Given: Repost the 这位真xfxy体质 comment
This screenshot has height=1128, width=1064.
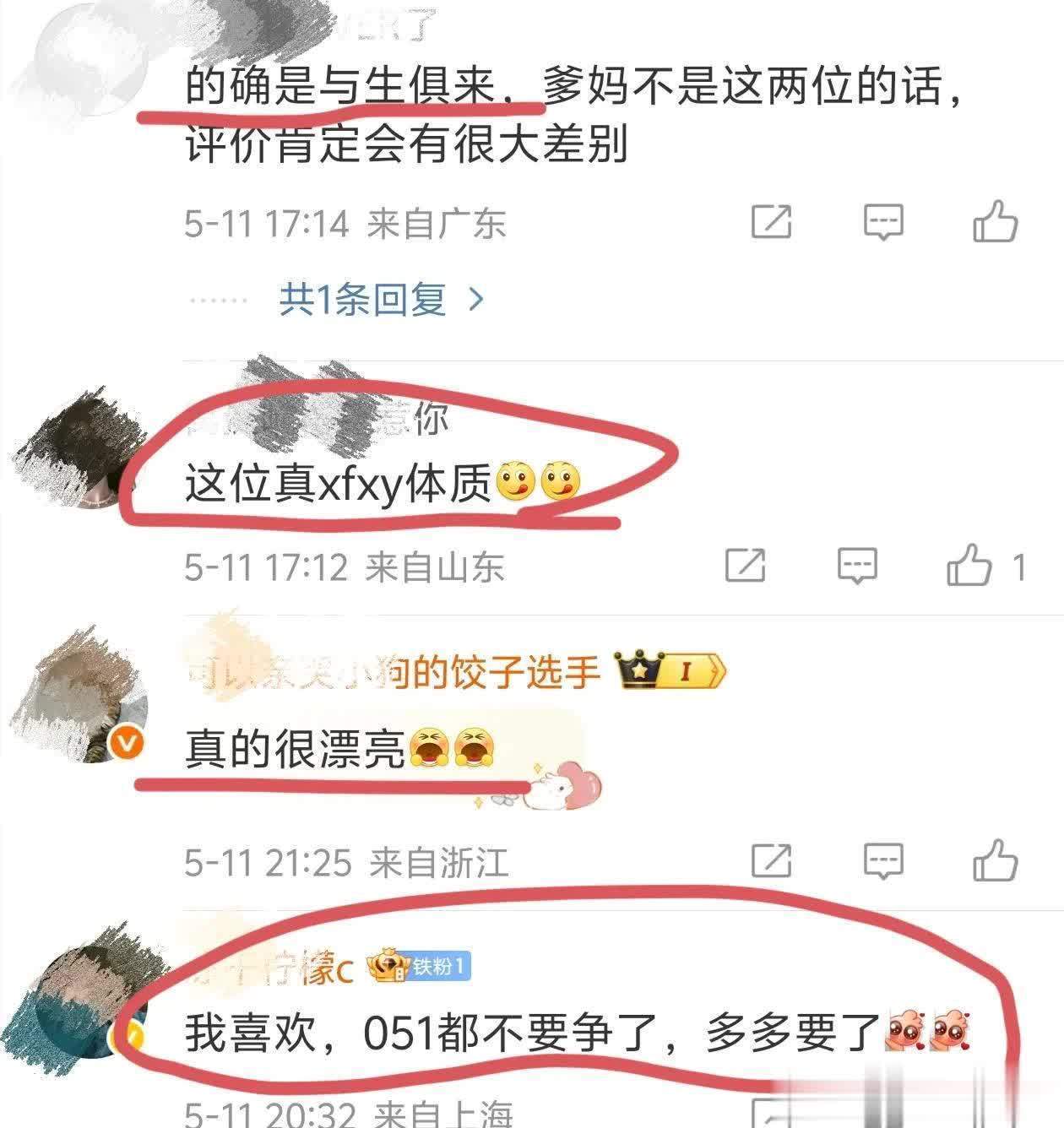Looking at the screenshot, I should tap(745, 566).
